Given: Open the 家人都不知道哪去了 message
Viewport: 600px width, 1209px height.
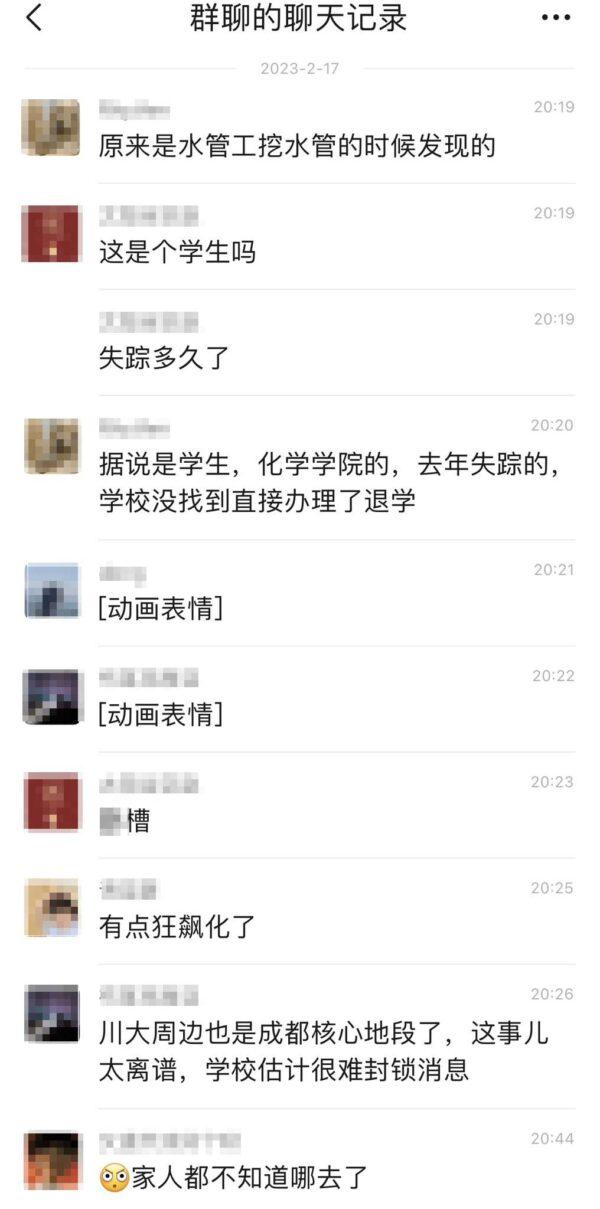Looking at the screenshot, I should point(235,1178).
